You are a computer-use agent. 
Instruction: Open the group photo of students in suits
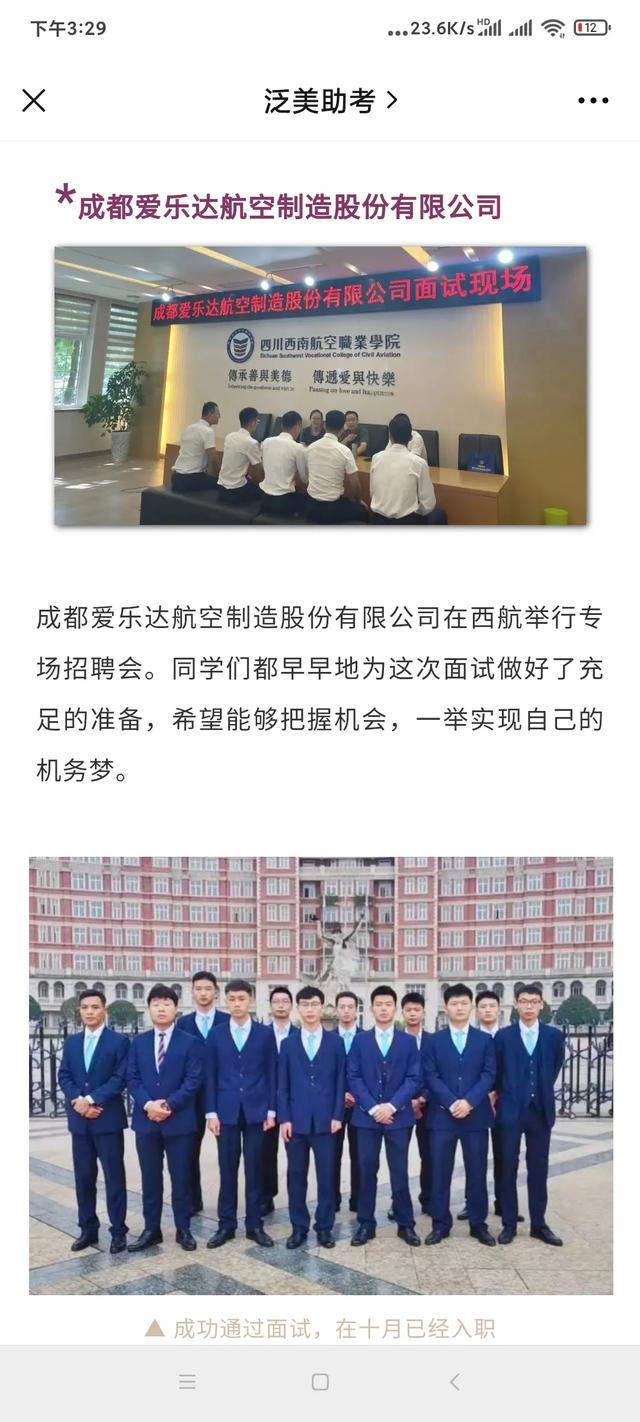[320, 1075]
